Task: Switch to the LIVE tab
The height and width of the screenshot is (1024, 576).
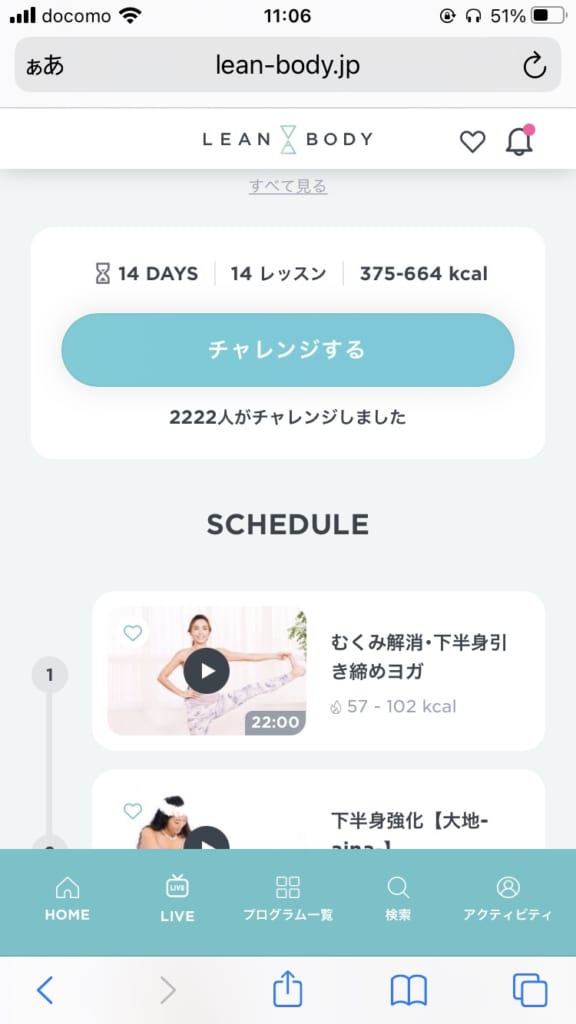Action: (x=178, y=899)
